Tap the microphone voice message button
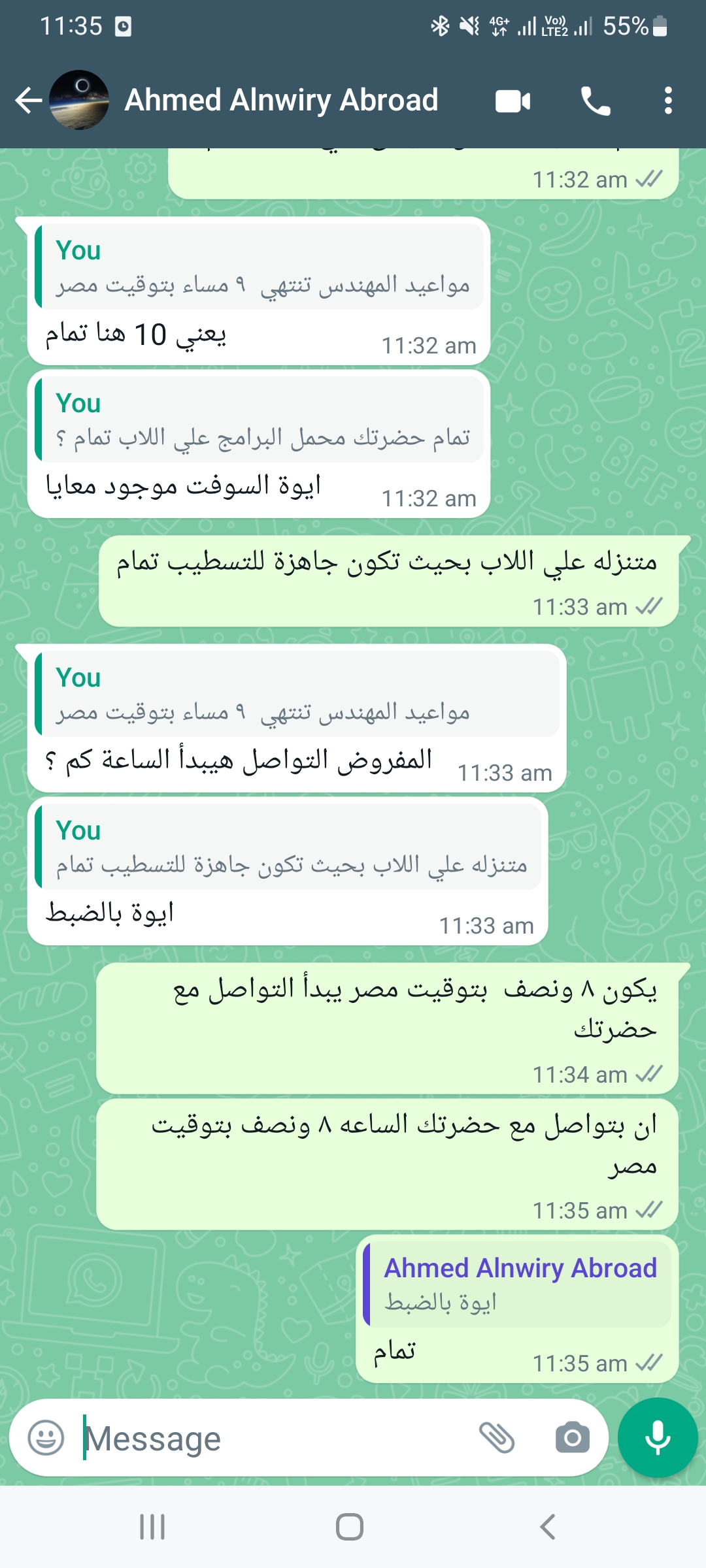 [x=658, y=1437]
